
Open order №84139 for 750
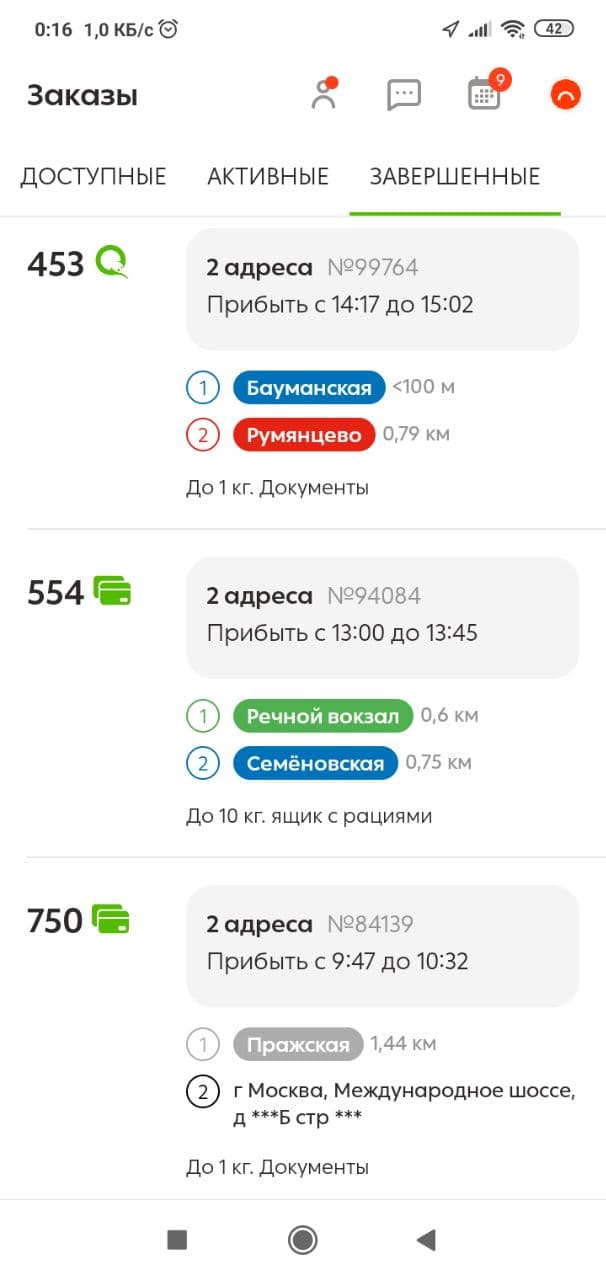click(x=382, y=944)
